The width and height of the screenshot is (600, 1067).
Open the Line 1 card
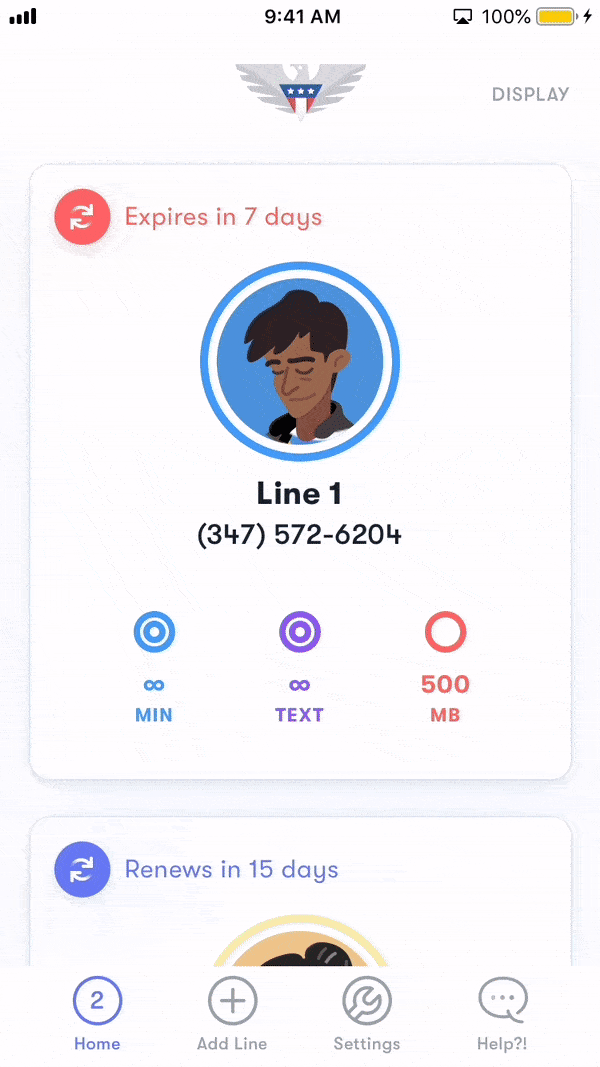300,472
